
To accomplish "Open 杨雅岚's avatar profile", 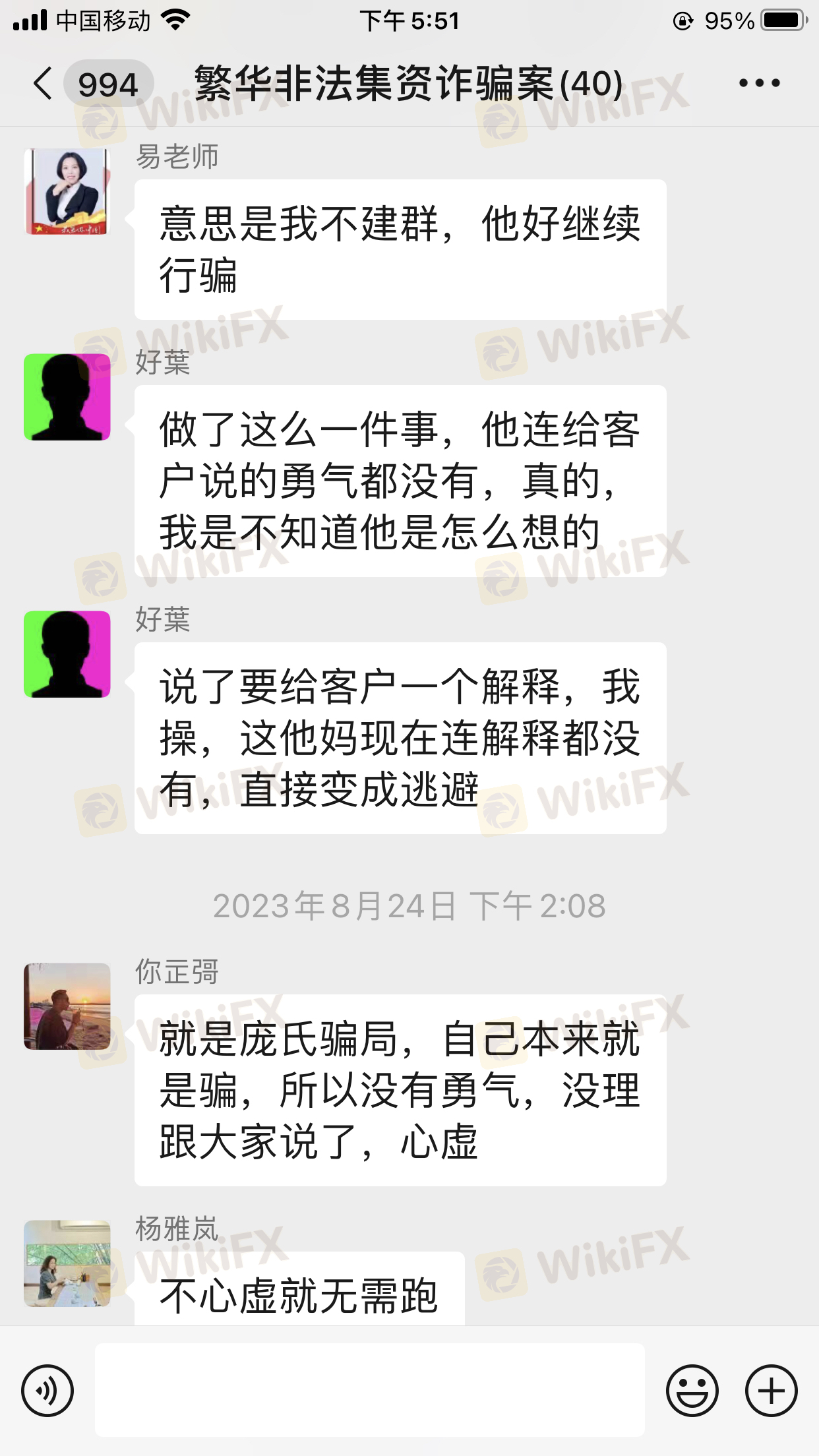I will [67, 1263].
